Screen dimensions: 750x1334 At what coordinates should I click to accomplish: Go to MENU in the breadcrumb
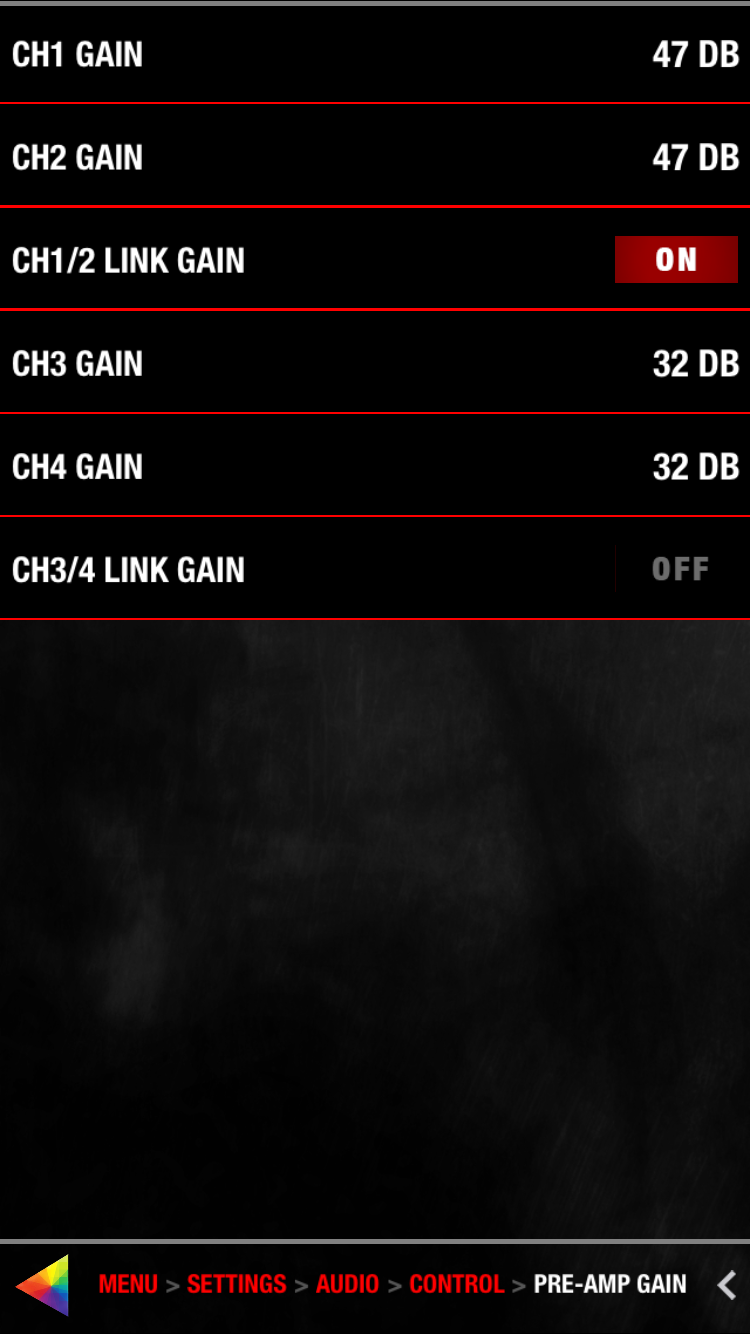tap(128, 1284)
